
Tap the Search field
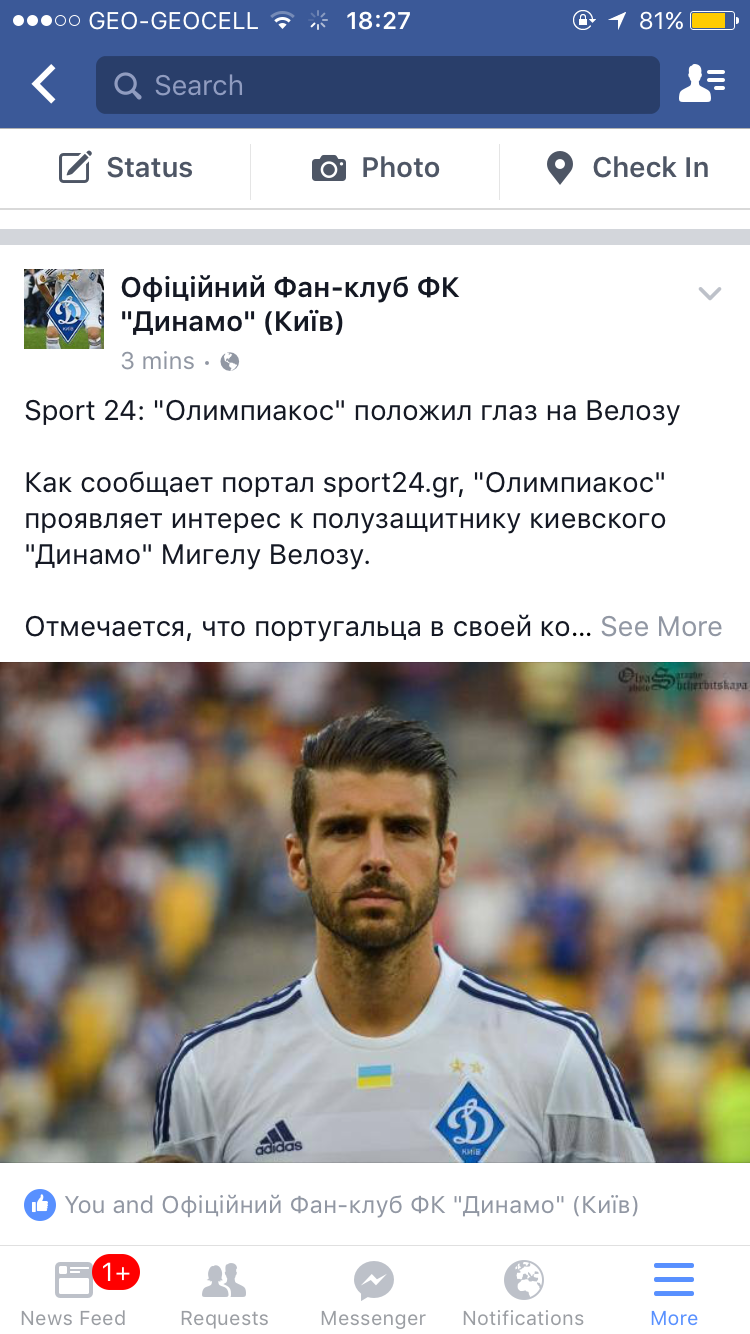[x=377, y=85]
